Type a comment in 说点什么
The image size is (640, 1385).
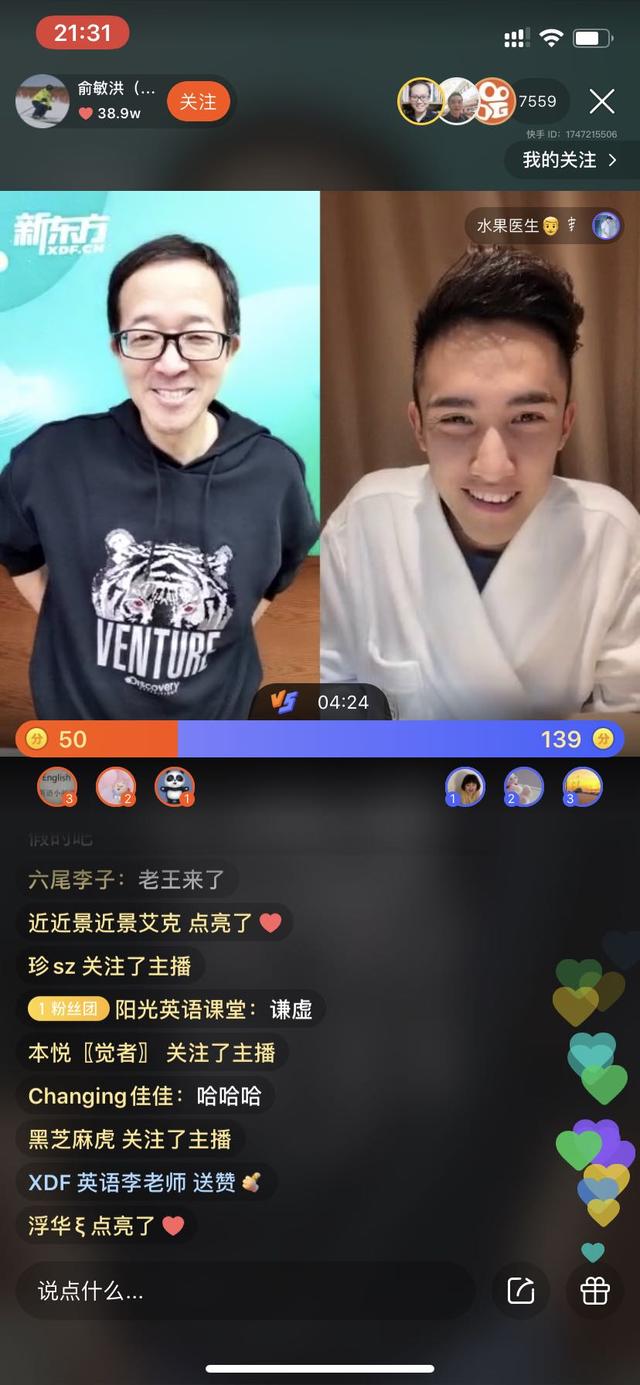pos(245,1290)
